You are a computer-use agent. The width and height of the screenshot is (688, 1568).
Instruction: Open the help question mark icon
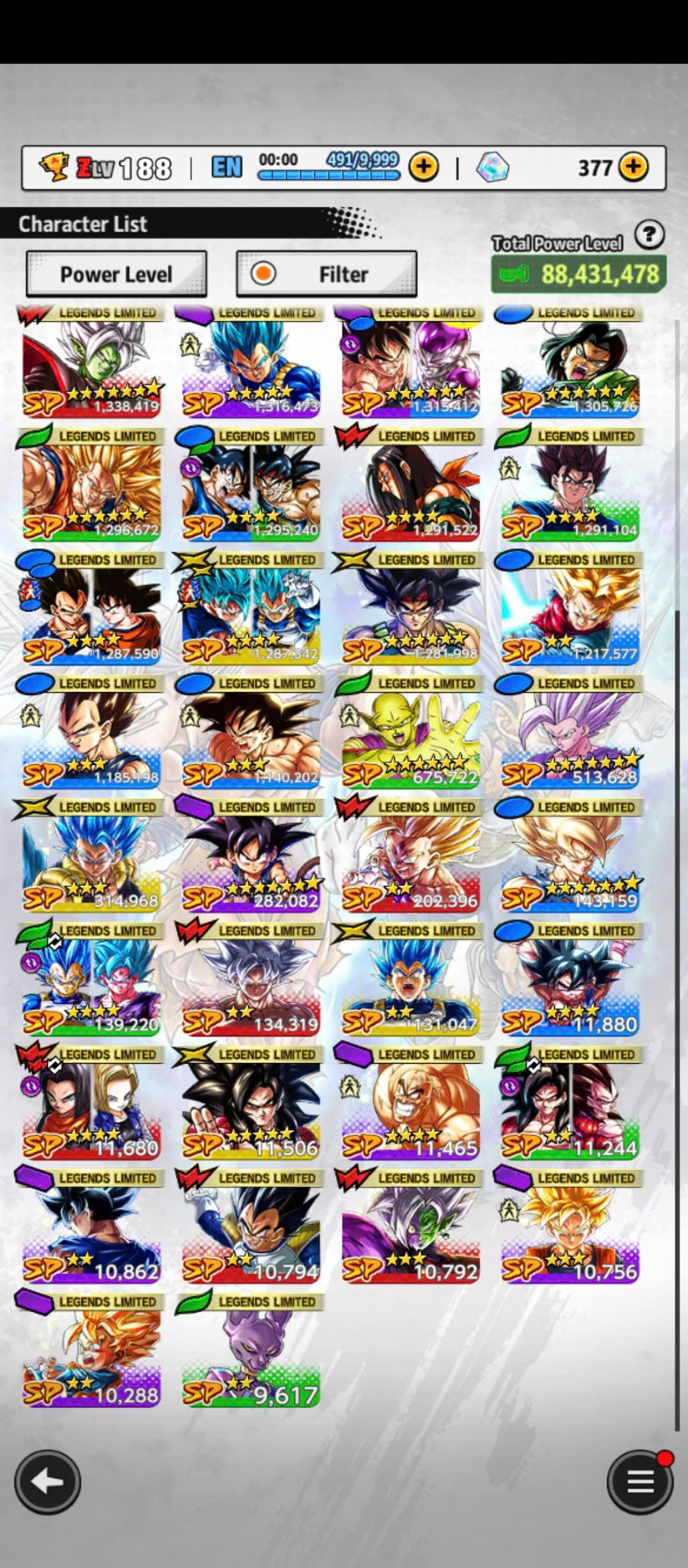[x=649, y=235]
